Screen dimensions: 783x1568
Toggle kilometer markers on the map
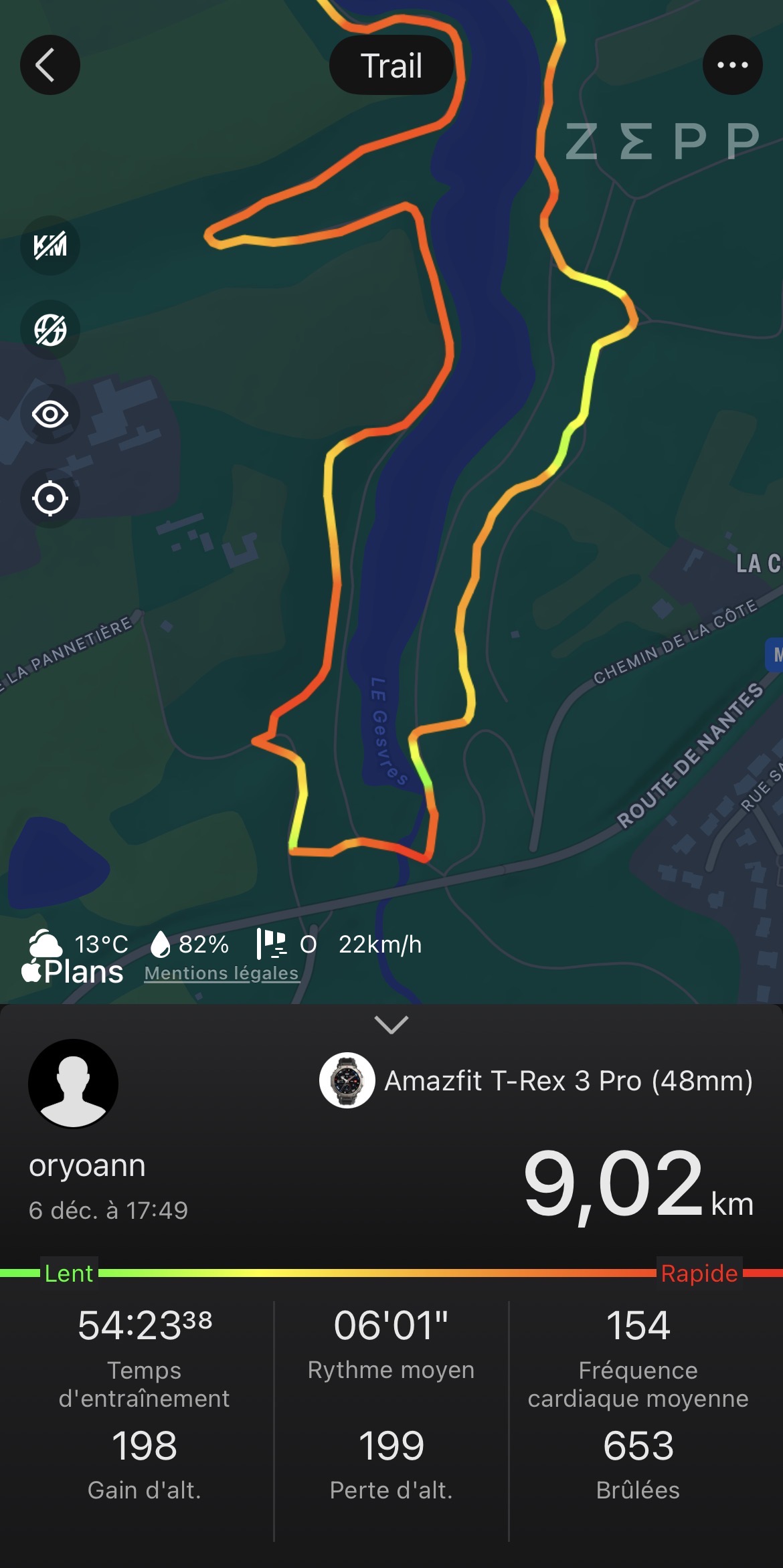[50, 246]
